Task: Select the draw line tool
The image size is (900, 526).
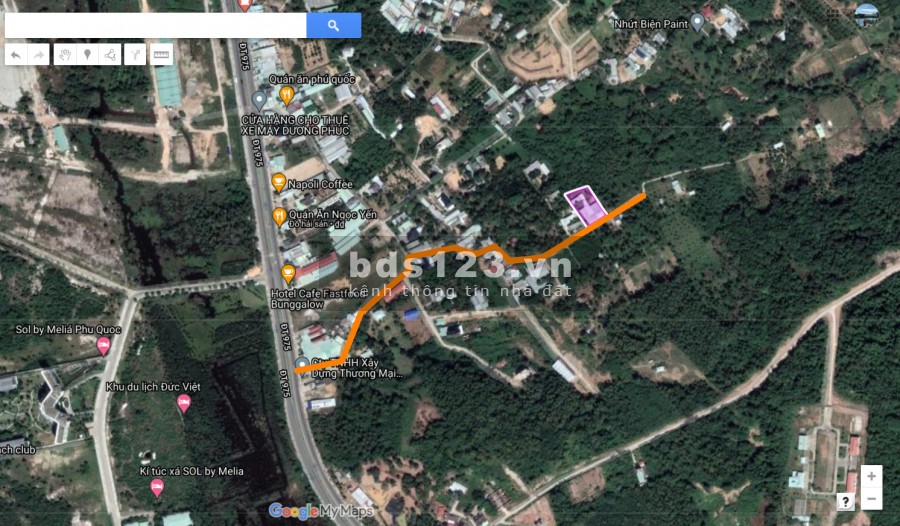Action: (112, 54)
